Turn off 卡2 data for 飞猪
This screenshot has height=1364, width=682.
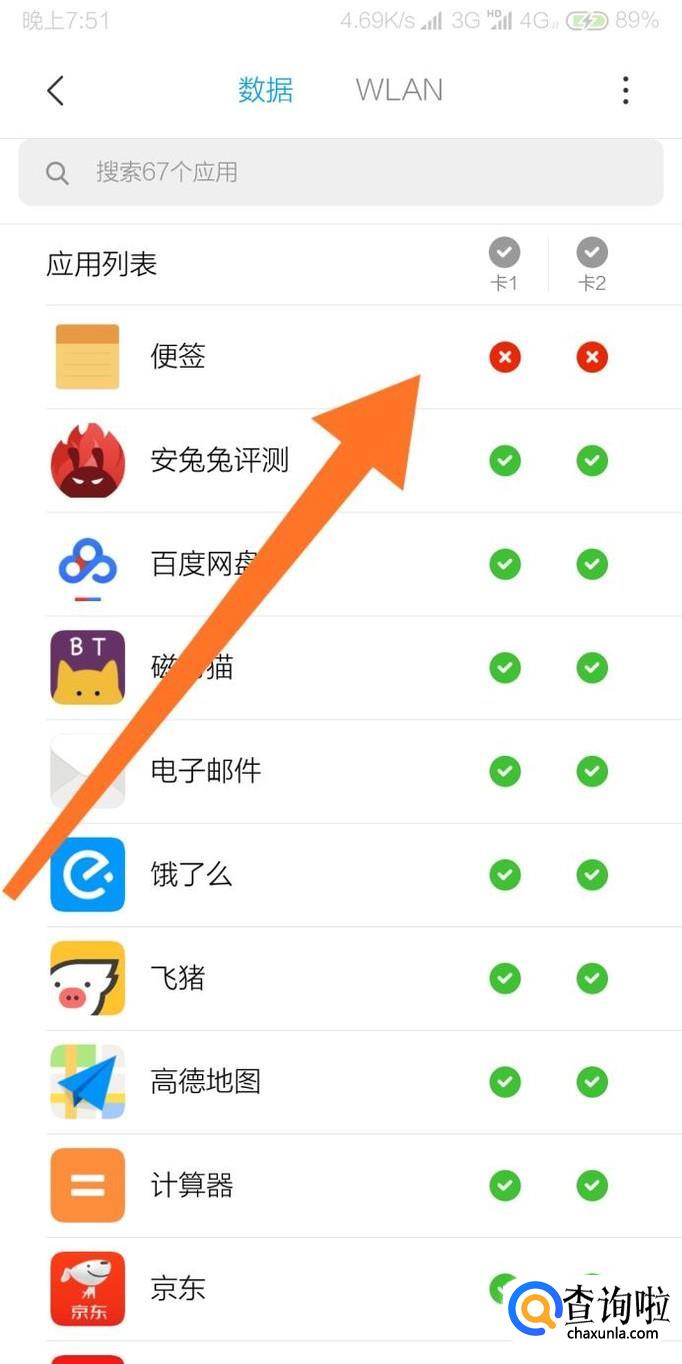[x=592, y=978]
